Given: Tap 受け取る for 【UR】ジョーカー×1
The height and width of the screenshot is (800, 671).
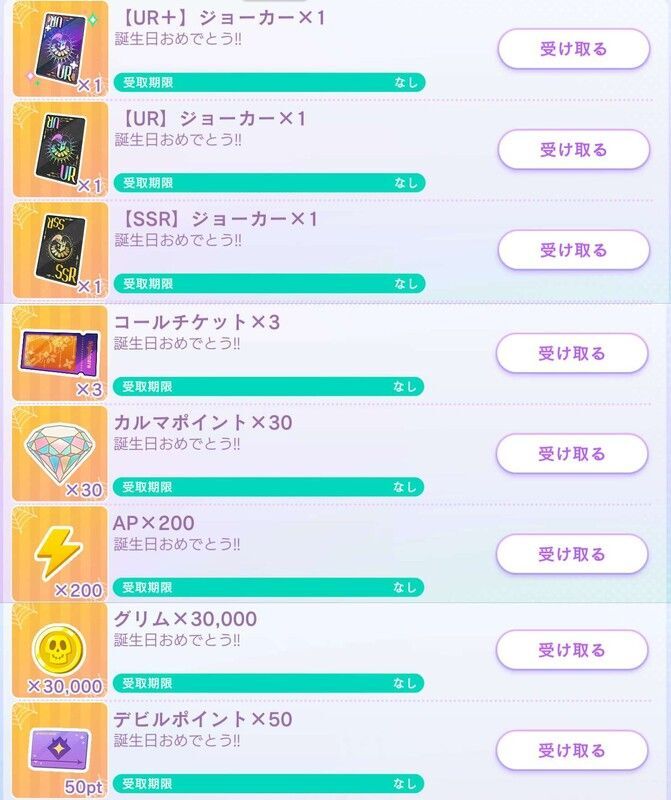Looking at the screenshot, I should tap(573, 150).
